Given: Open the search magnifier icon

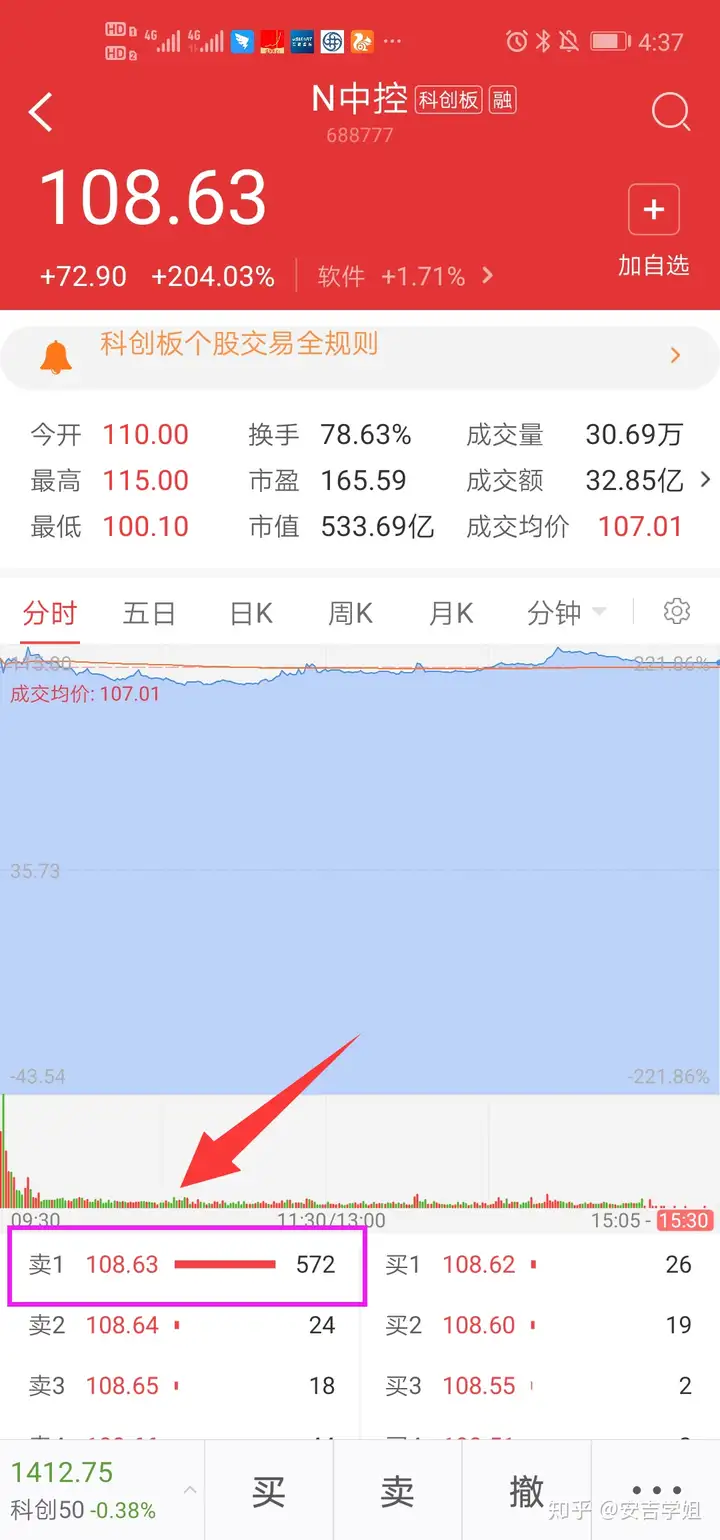Looking at the screenshot, I should pos(671,112).
